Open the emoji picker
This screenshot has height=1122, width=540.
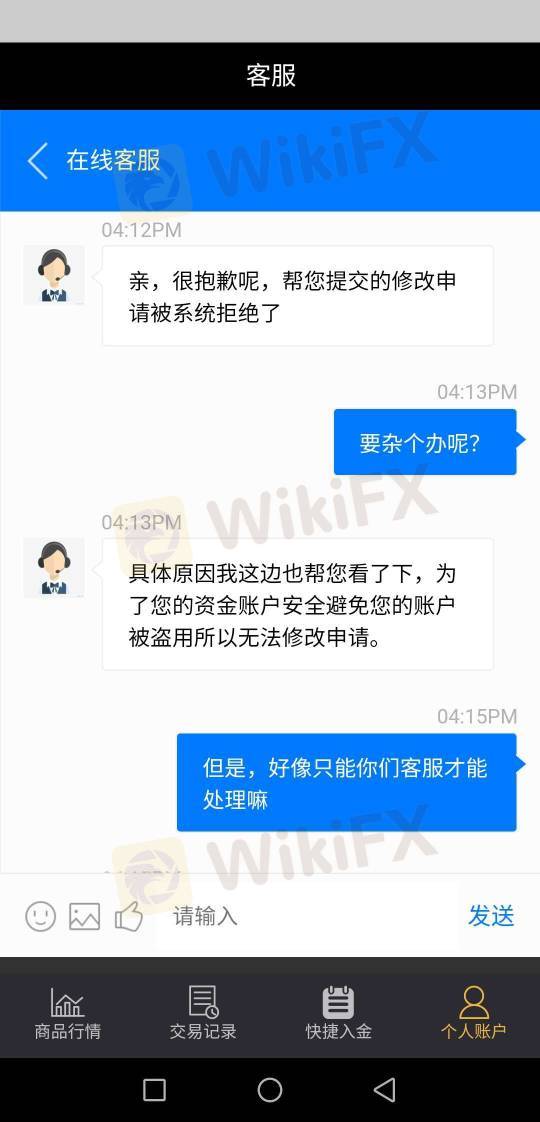point(41,916)
